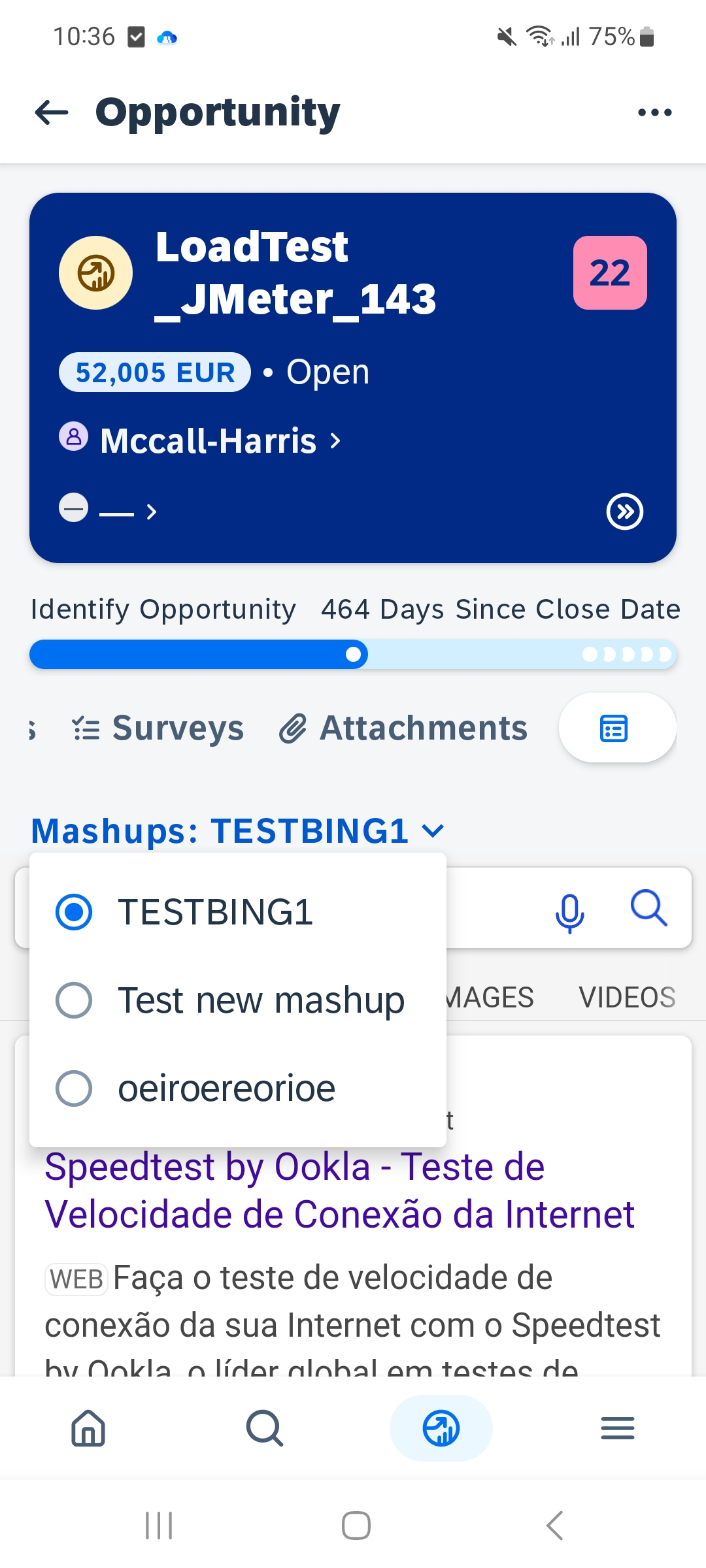706x1568 pixels.
Task: Open the empty contact row with dash
Action: pos(109,510)
